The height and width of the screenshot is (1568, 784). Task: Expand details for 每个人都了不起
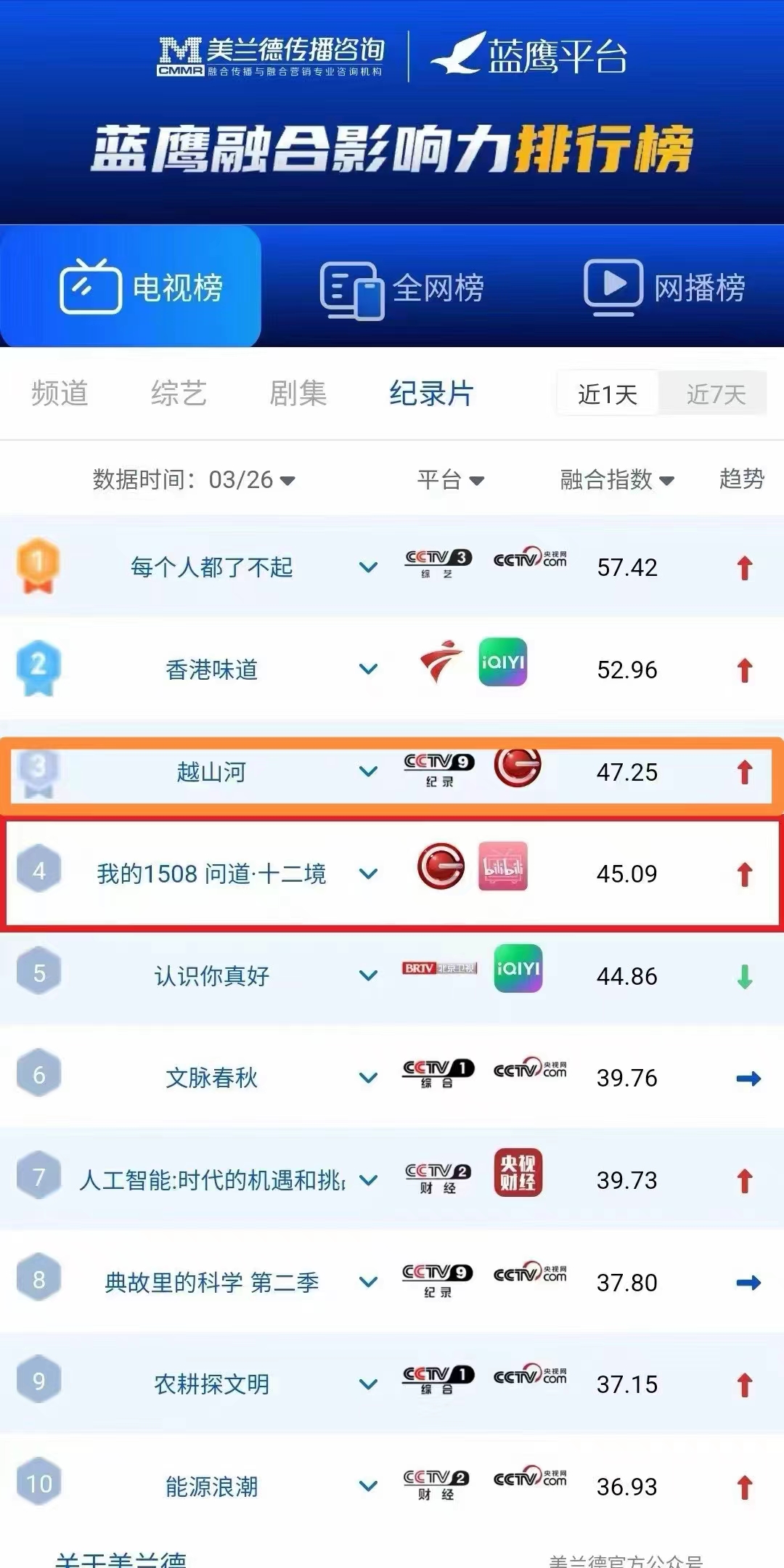tap(369, 567)
